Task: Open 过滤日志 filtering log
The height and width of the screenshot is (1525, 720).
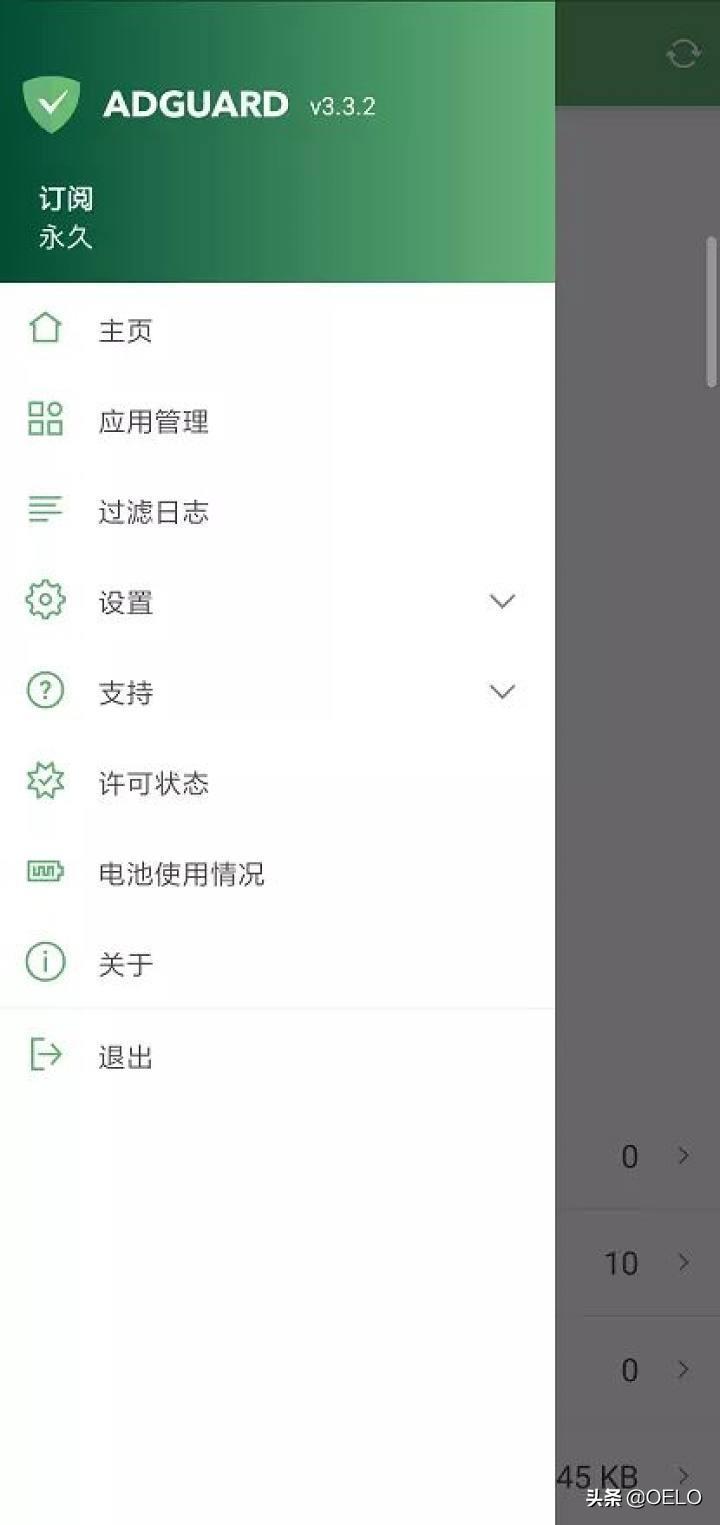Action: click(x=153, y=512)
